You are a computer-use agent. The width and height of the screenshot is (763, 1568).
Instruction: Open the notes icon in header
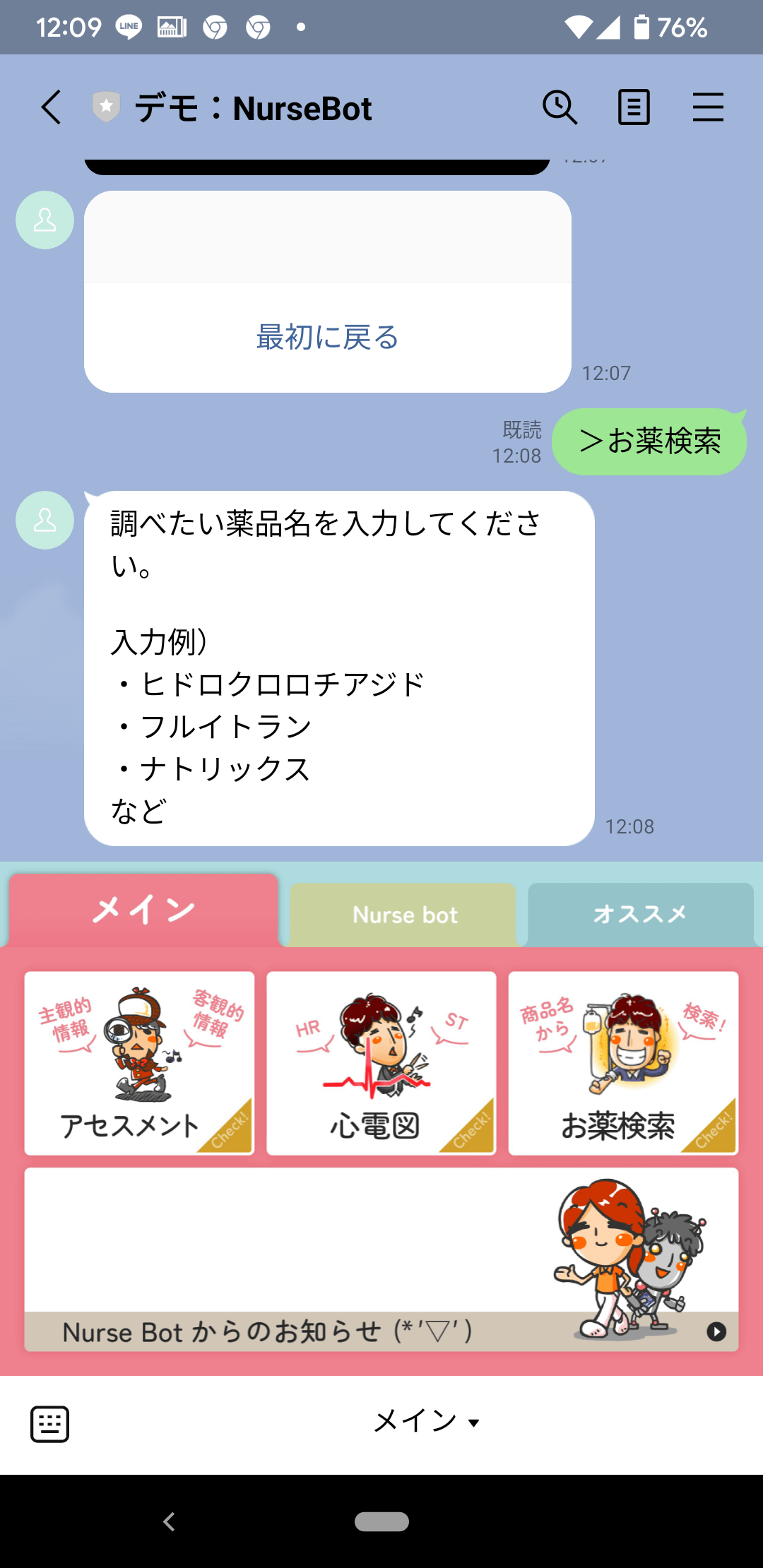click(634, 108)
